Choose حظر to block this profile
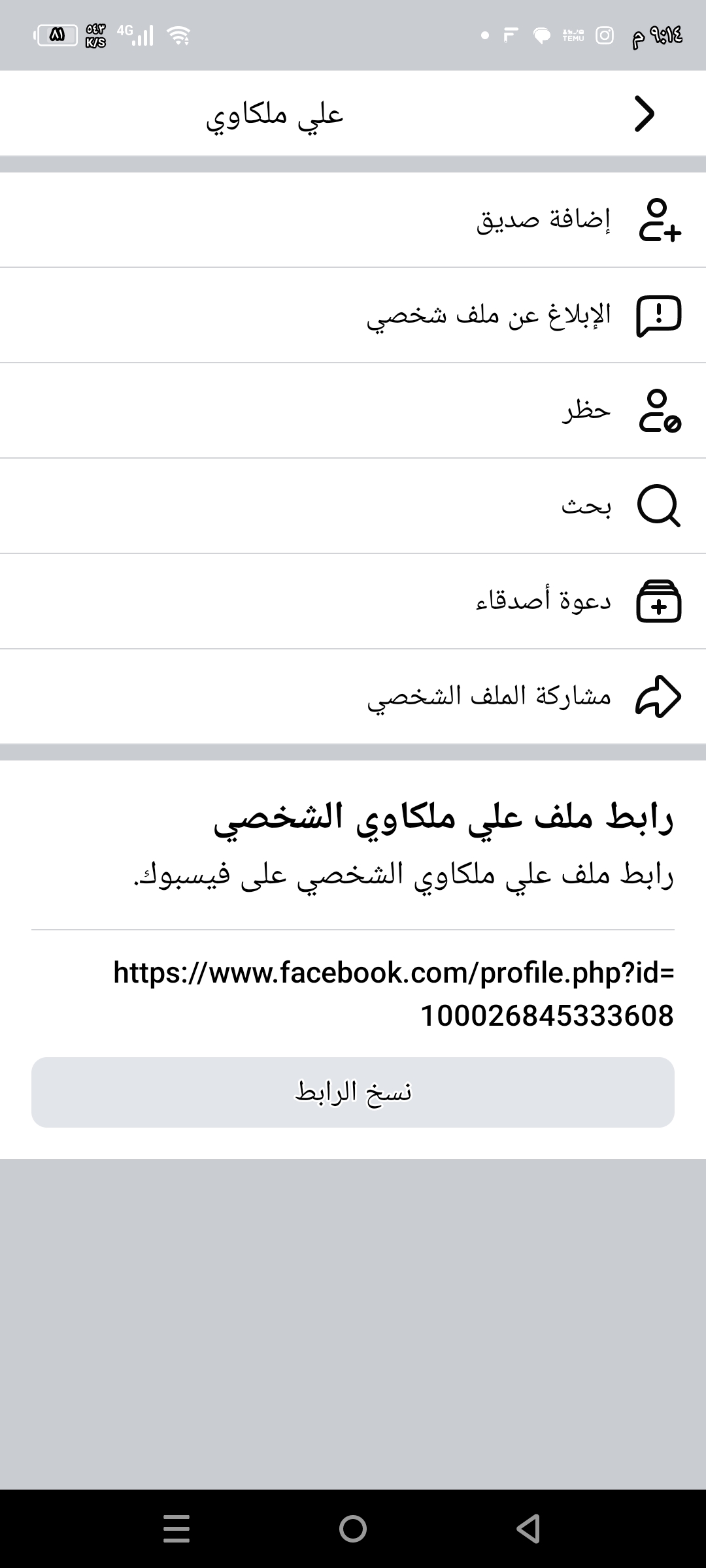706x1568 pixels. [x=353, y=410]
